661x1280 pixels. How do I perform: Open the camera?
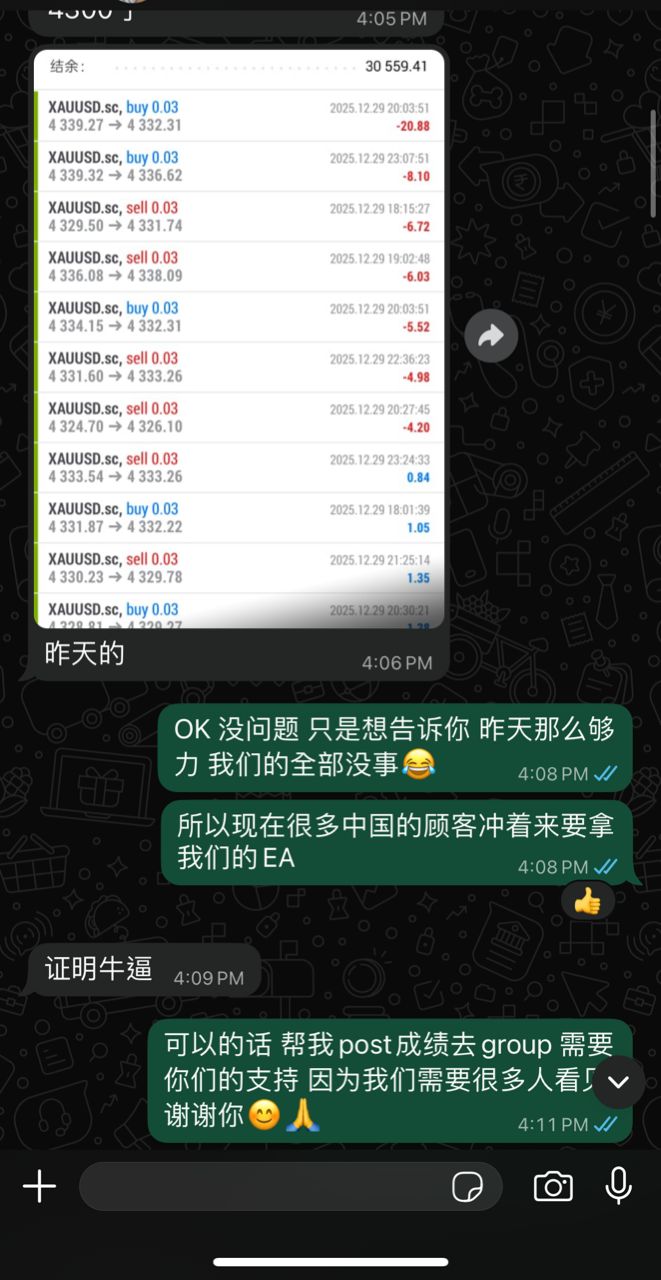[x=553, y=1187]
